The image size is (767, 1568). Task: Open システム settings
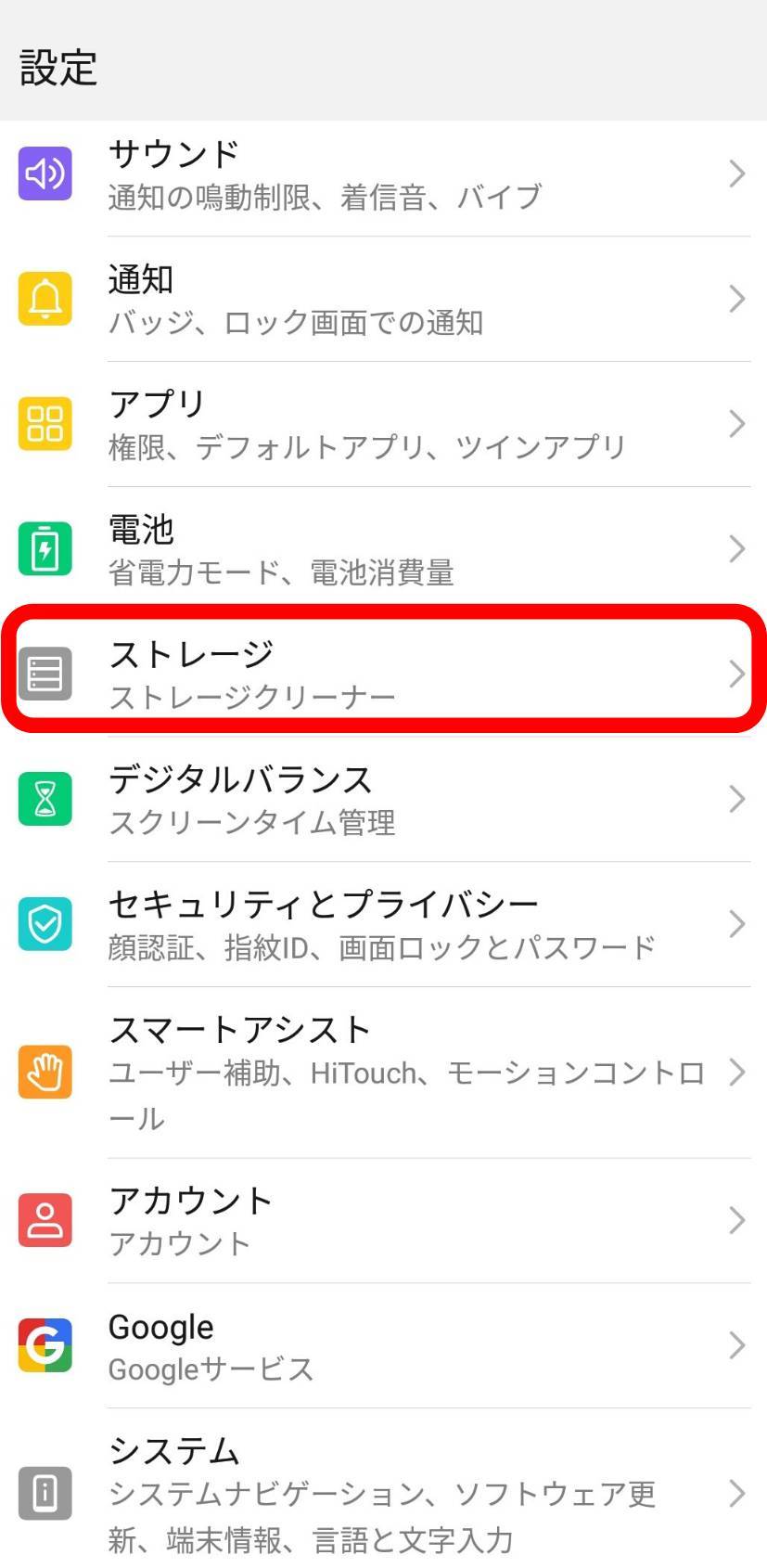383,1493
